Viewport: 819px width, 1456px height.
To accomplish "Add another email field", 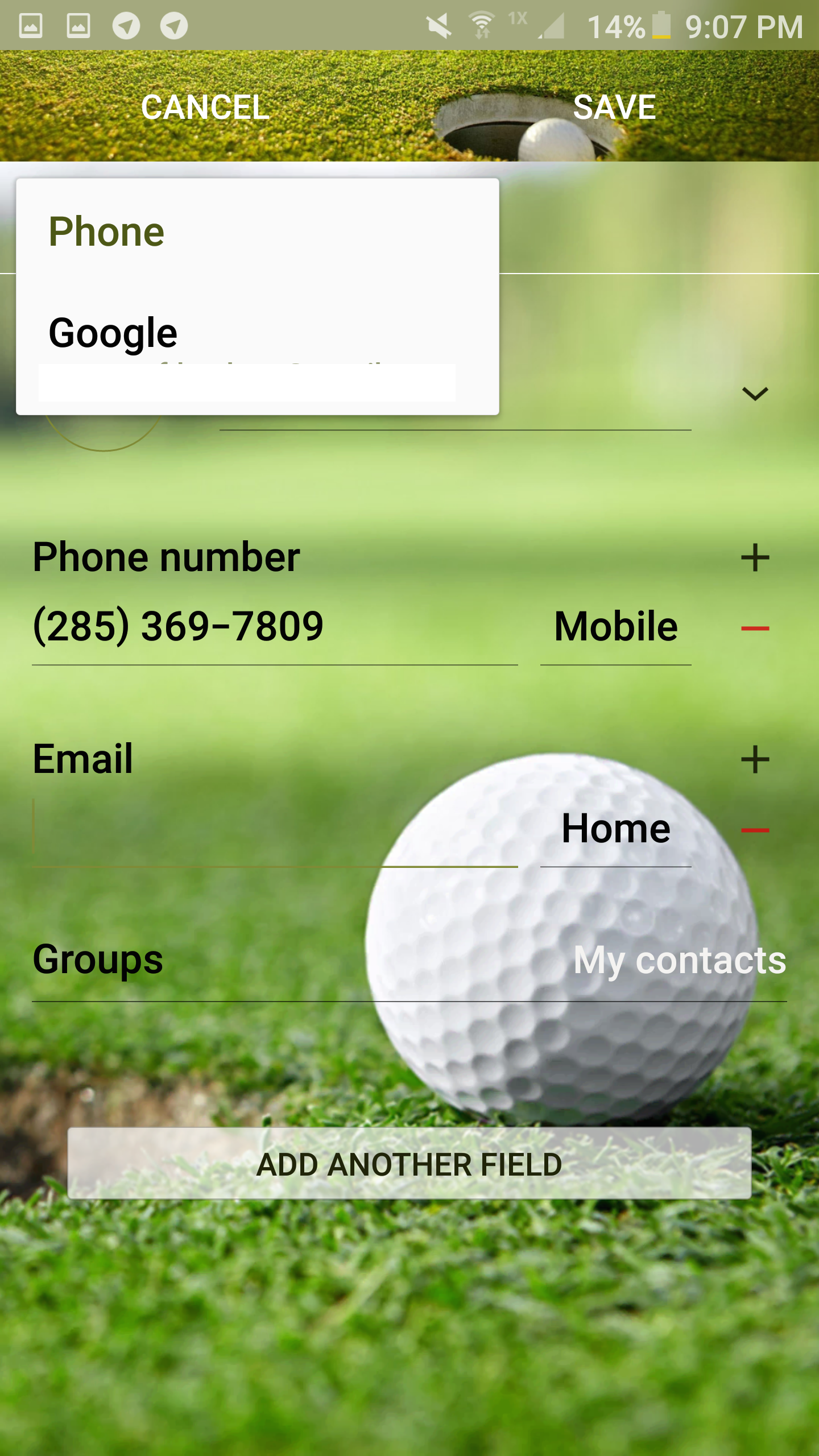I will [x=755, y=759].
